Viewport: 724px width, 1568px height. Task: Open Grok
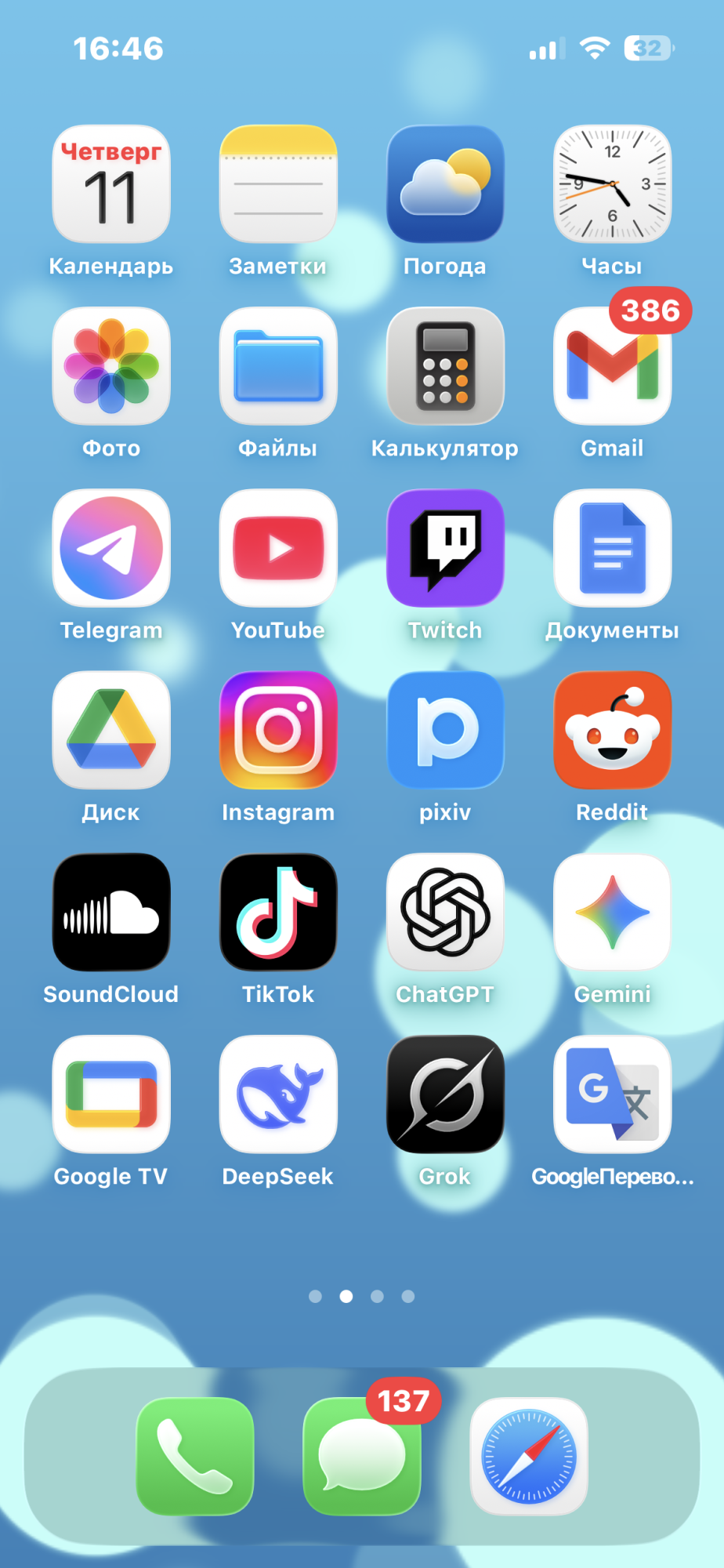tap(445, 1094)
